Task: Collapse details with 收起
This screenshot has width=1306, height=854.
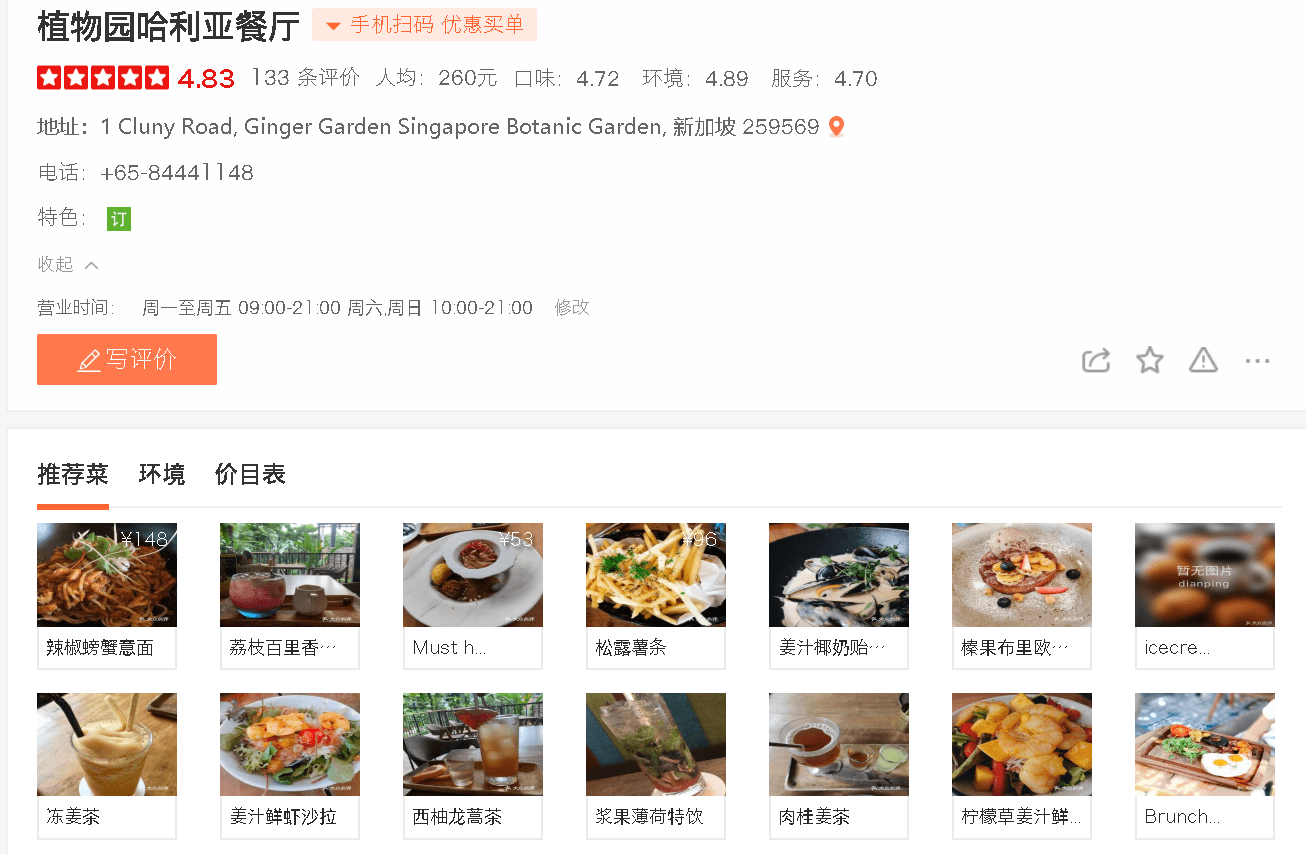Action: click(68, 265)
